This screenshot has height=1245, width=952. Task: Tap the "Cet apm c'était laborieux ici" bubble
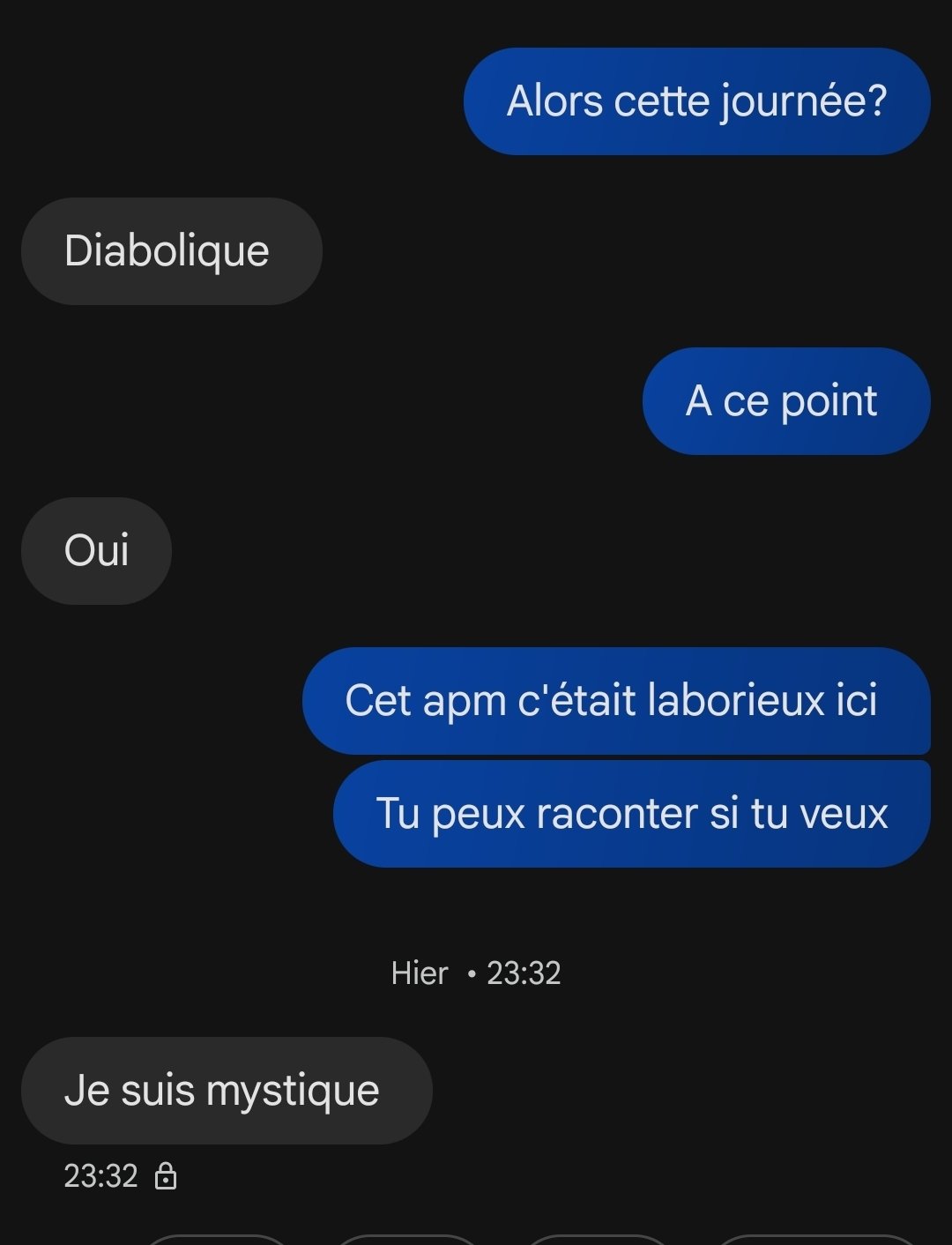pos(615,701)
